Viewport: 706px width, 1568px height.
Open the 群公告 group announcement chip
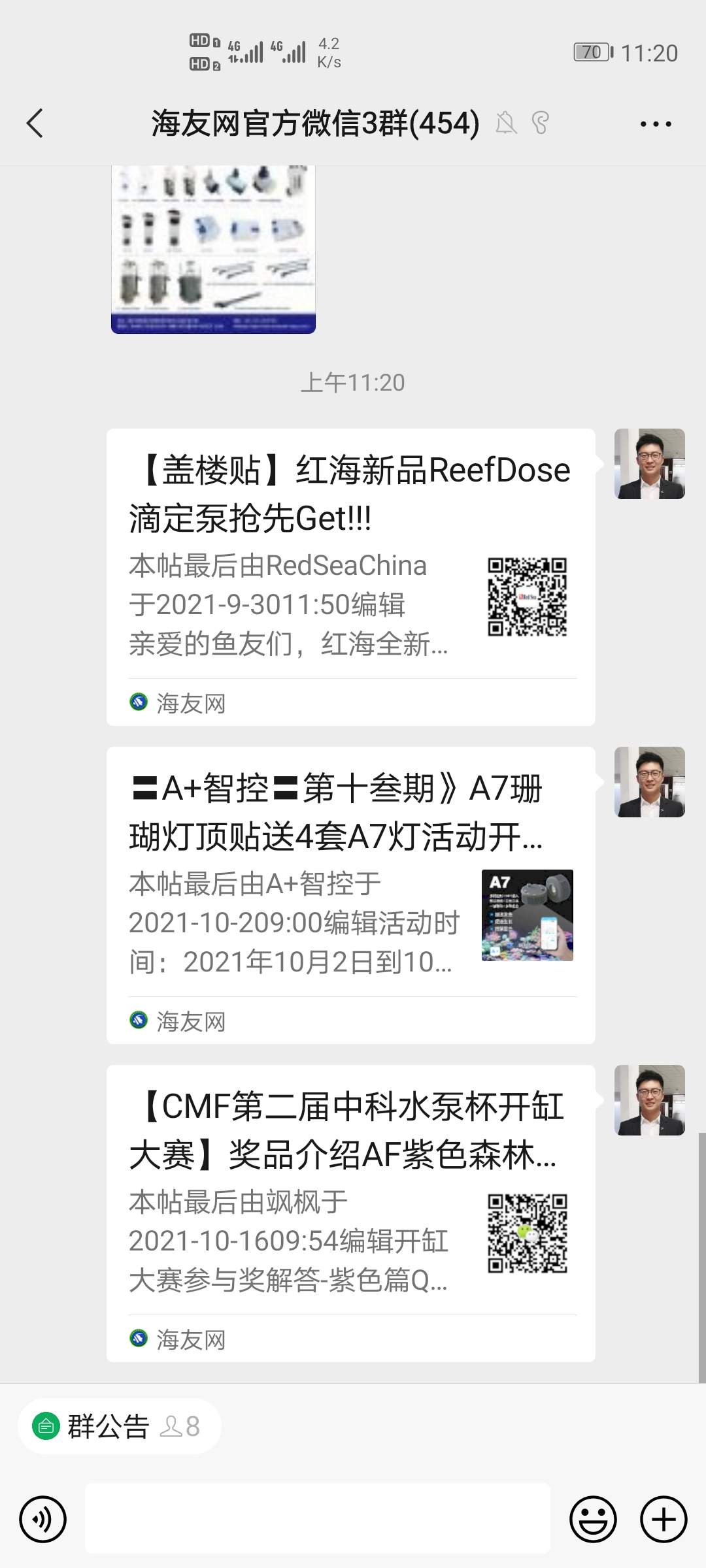(x=119, y=1426)
